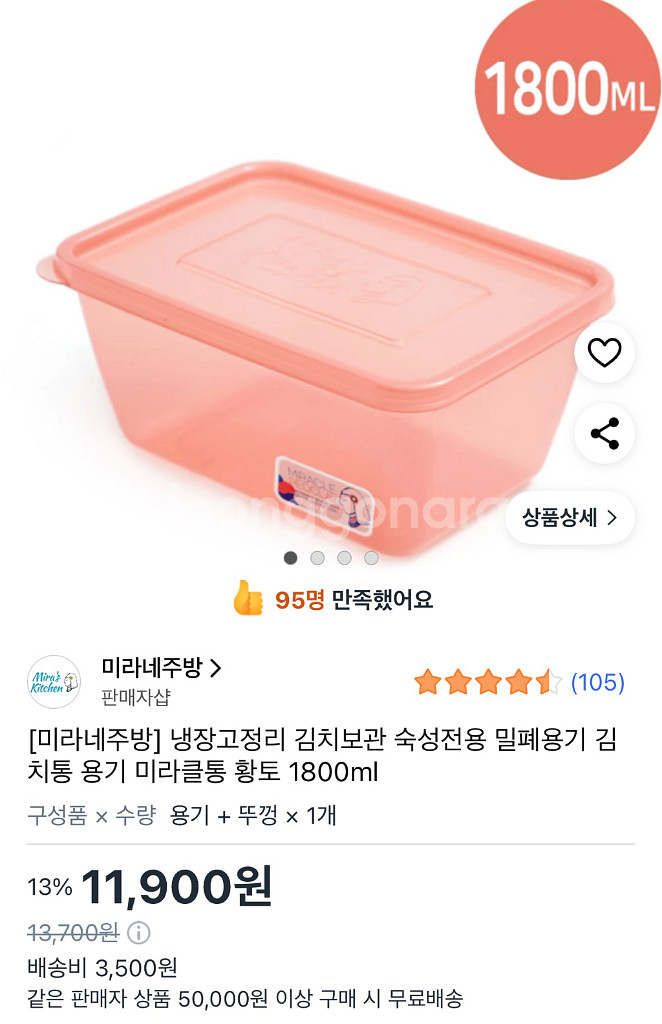Show original price info icon
This screenshot has height=1024, width=662.
click(139, 934)
